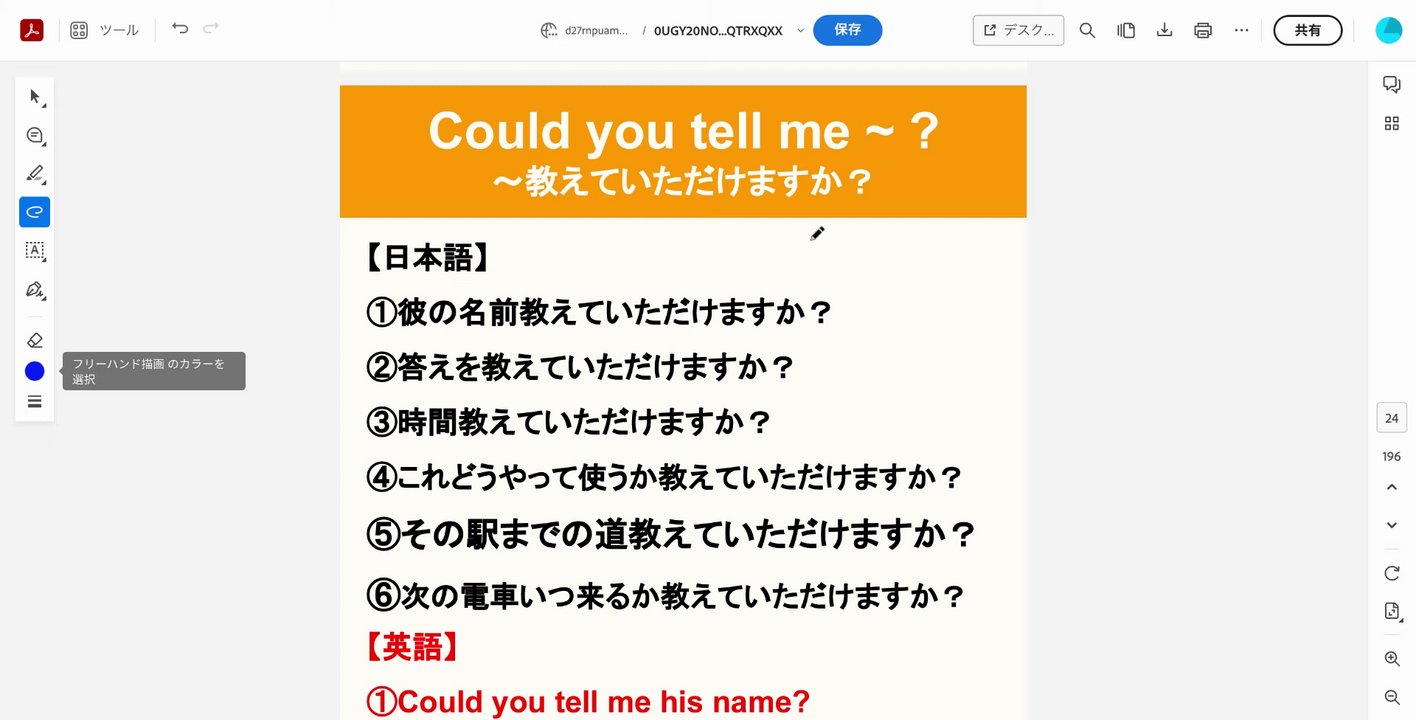Viewport: 1416px width, 720px height.
Task: Search the document with the magnifier
Action: click(1087, 30)
